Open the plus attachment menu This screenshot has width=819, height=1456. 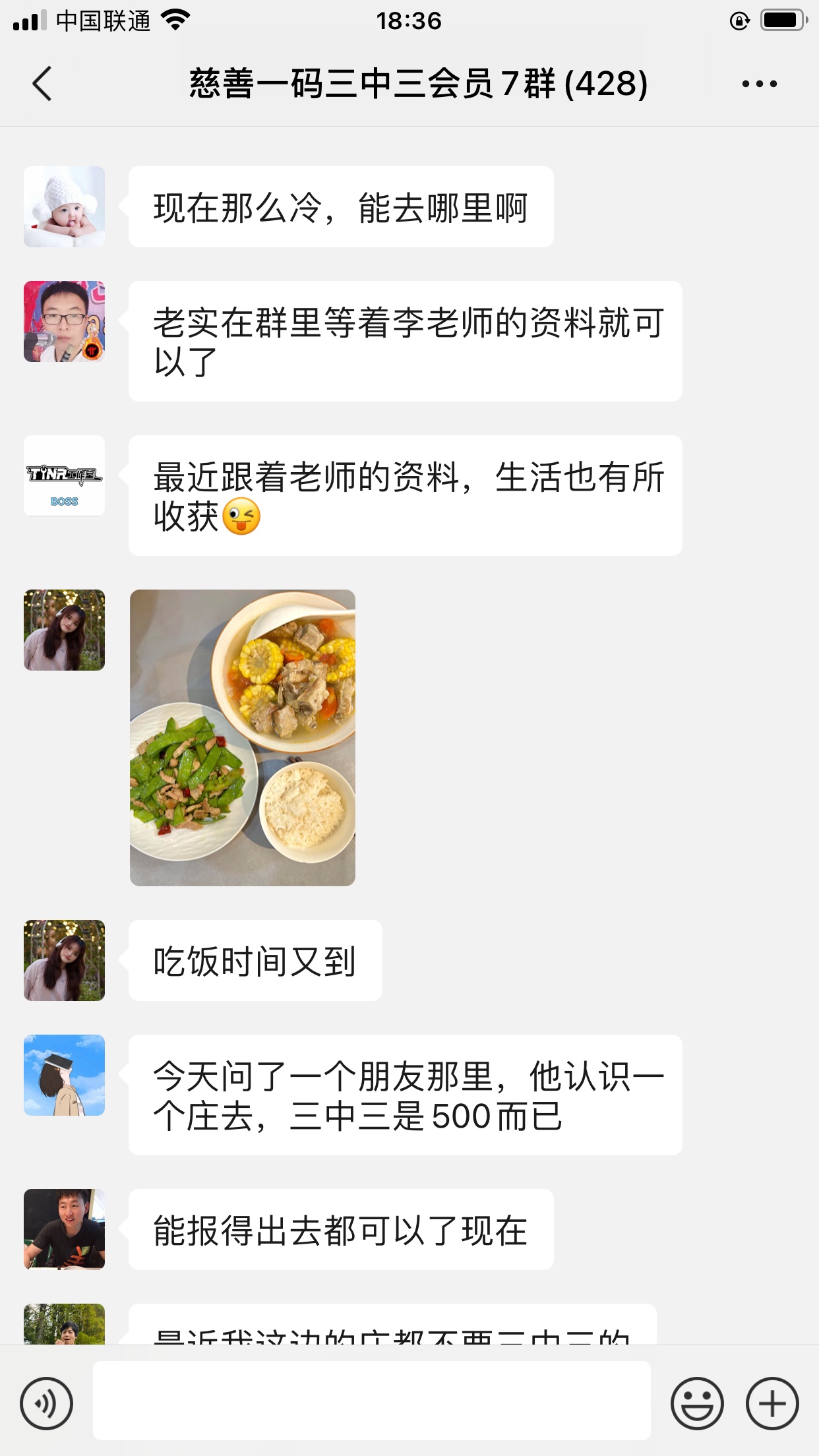(772, 1403)
